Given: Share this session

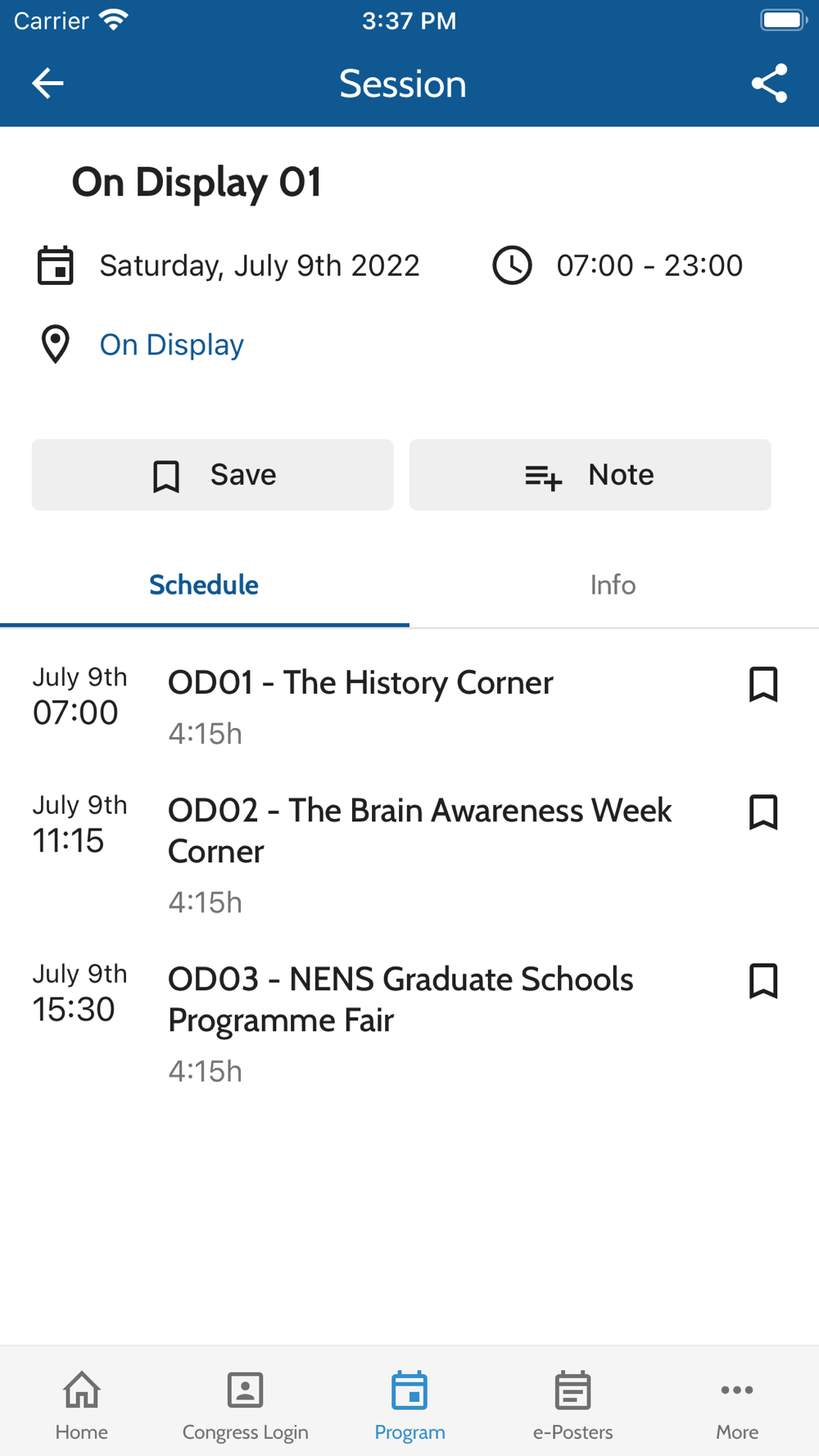Looking at the screenshot, I should (769, 84).
